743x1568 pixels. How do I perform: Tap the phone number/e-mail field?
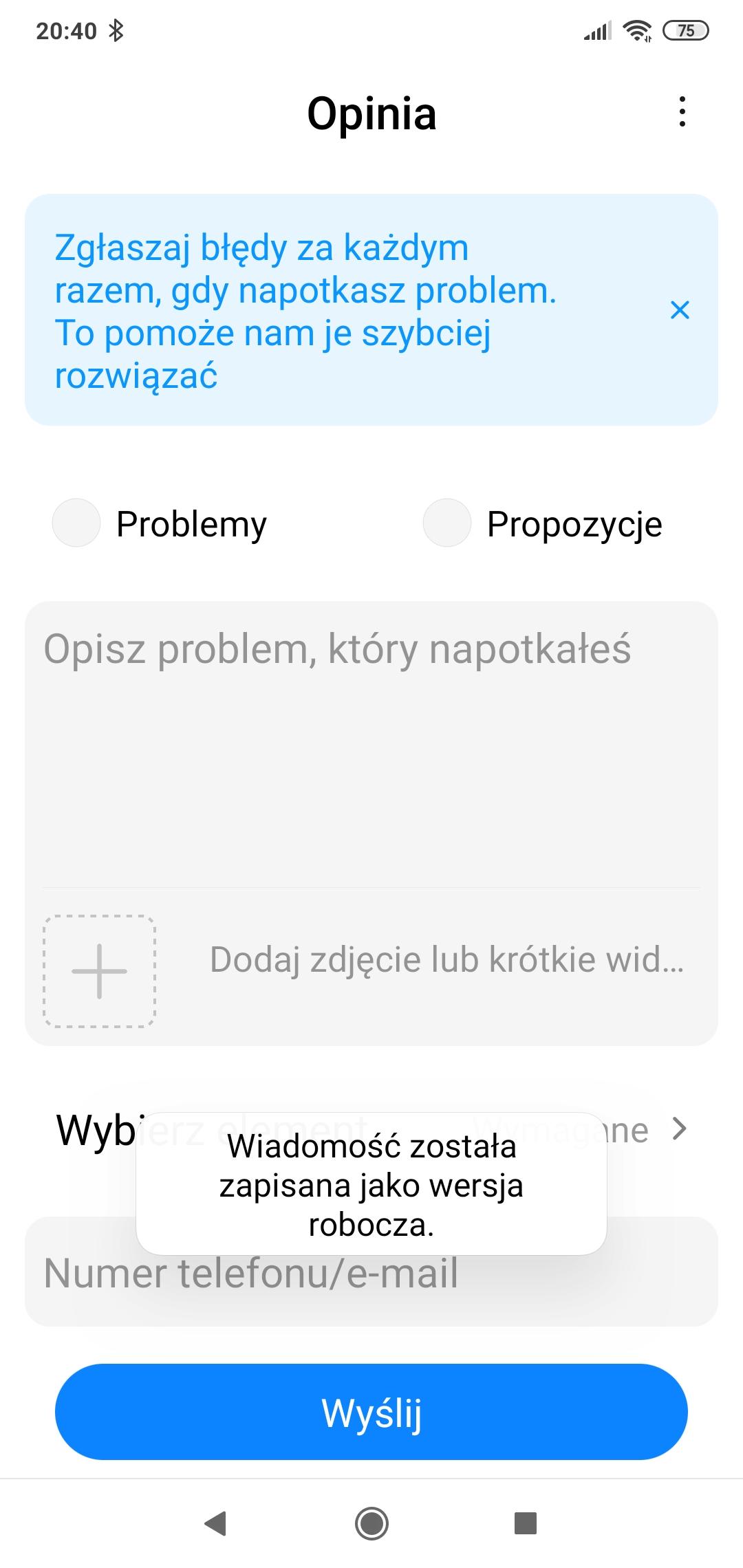(371, 1293)
